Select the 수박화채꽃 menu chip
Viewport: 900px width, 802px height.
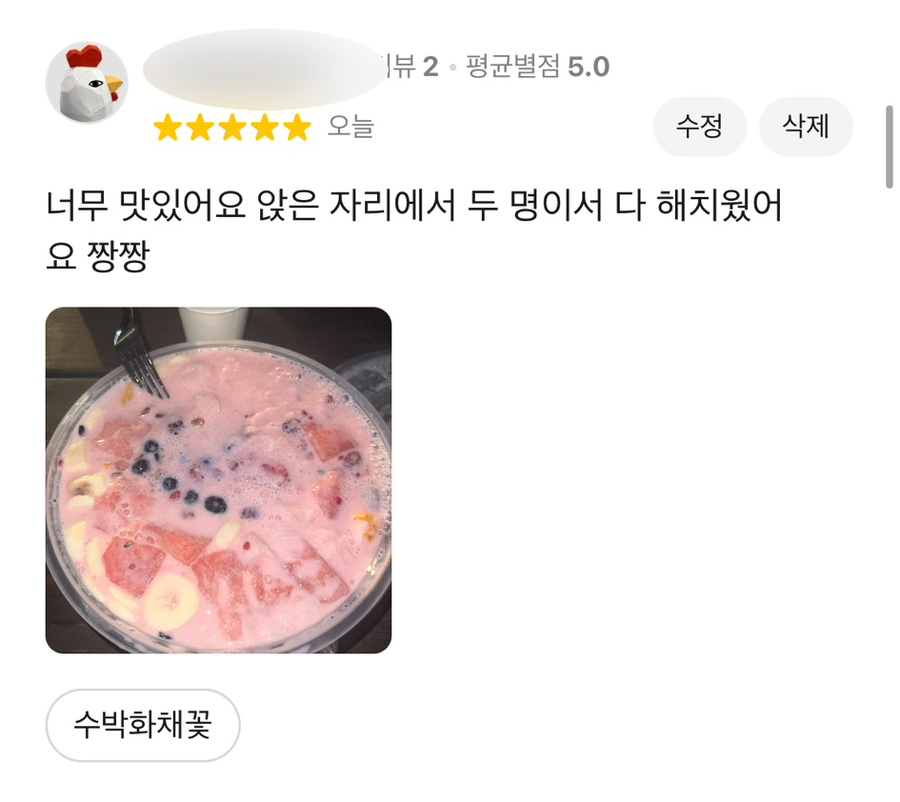142,725
